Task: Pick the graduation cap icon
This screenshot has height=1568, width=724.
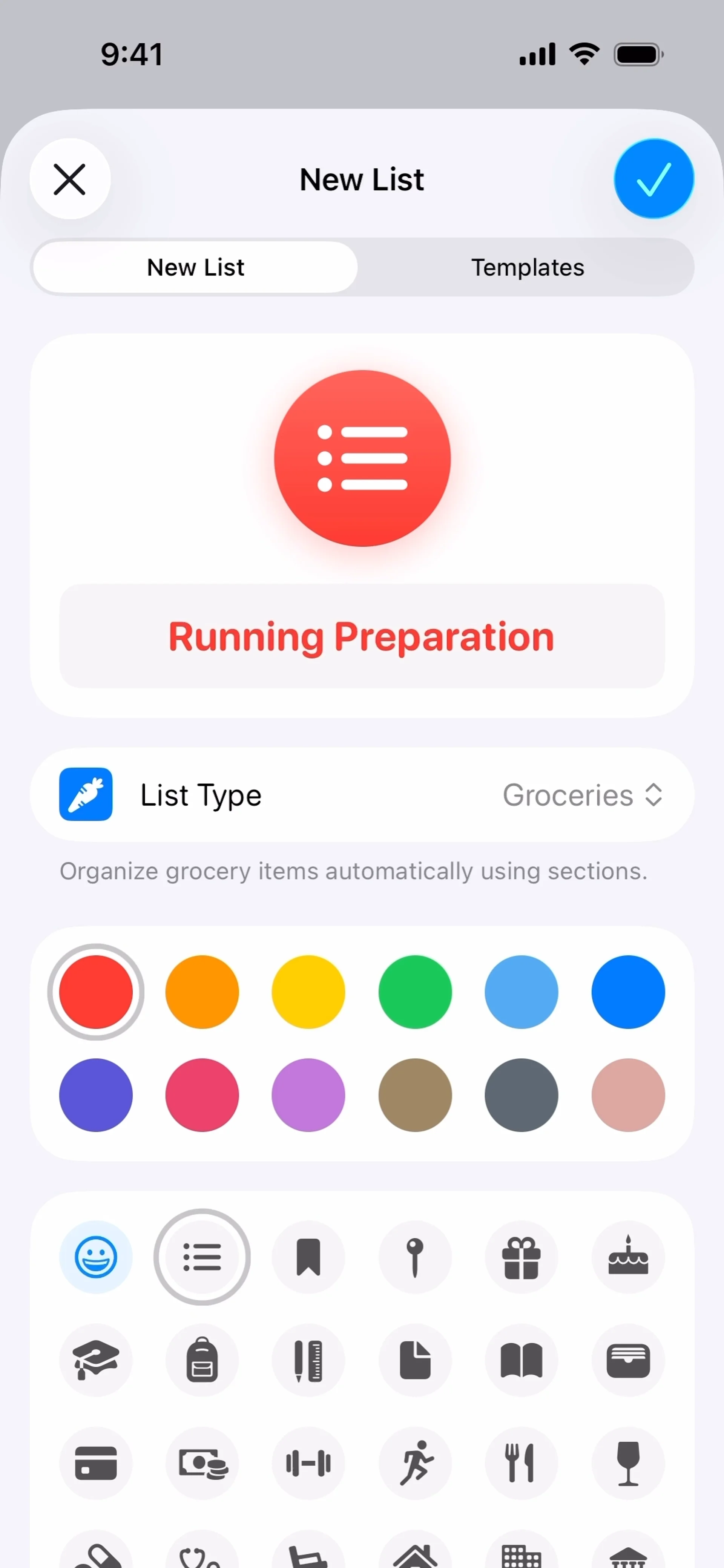Action: pyautogui.click(x=96, y=1360)
